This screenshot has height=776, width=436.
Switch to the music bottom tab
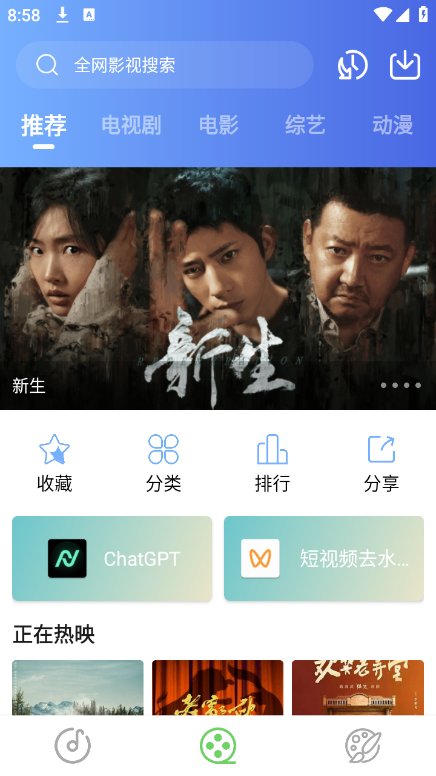point(73,745)
